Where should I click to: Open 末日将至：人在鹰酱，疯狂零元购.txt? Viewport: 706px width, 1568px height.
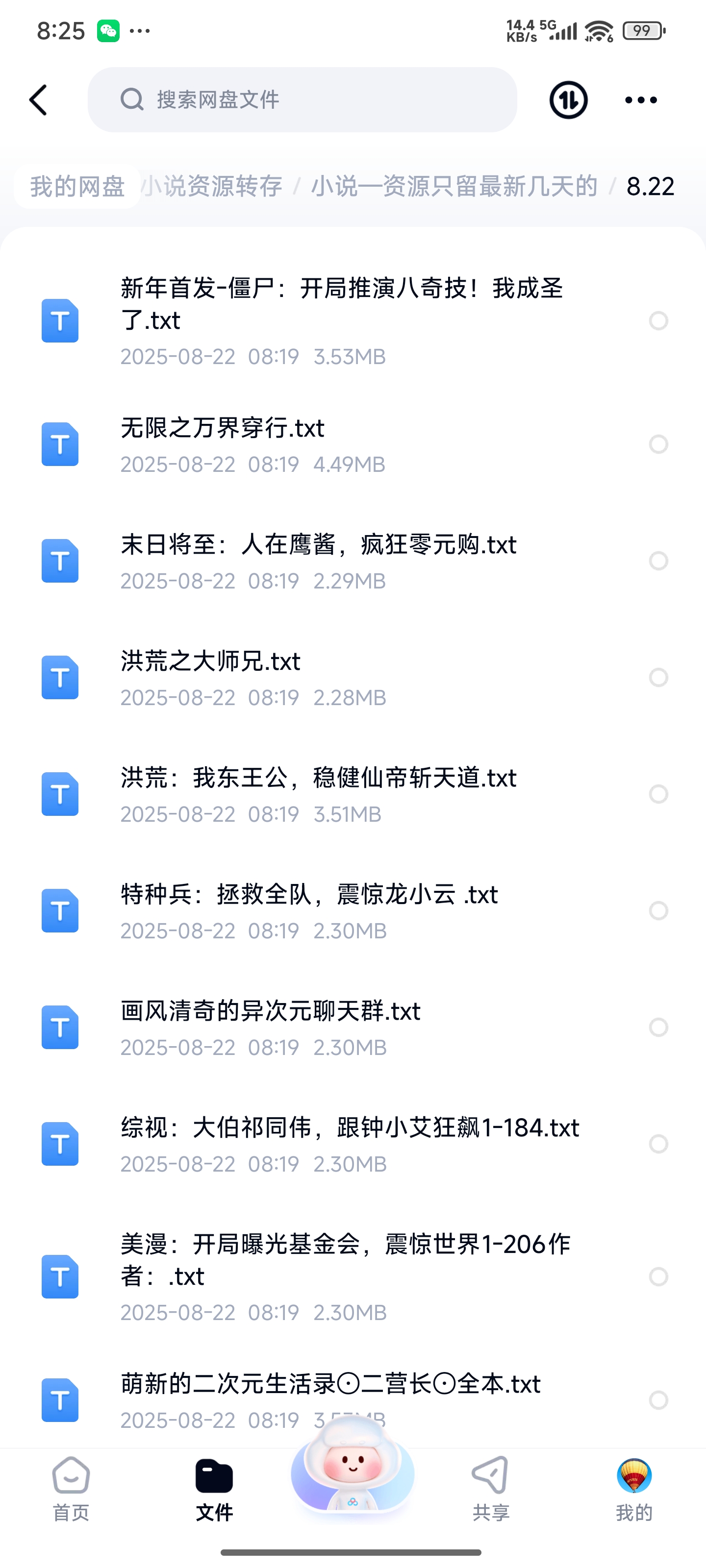[318, 545]
